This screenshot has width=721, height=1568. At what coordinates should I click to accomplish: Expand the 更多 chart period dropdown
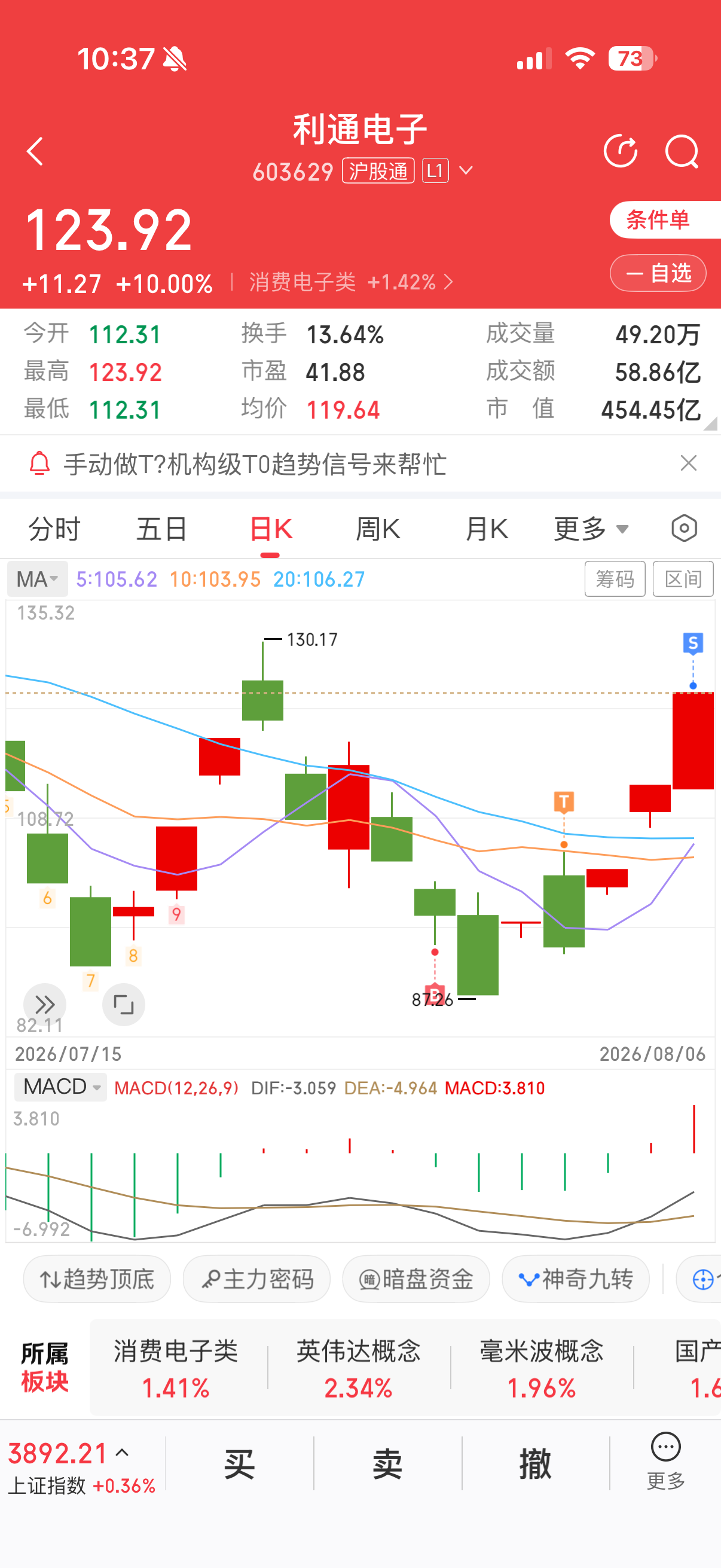591,529
